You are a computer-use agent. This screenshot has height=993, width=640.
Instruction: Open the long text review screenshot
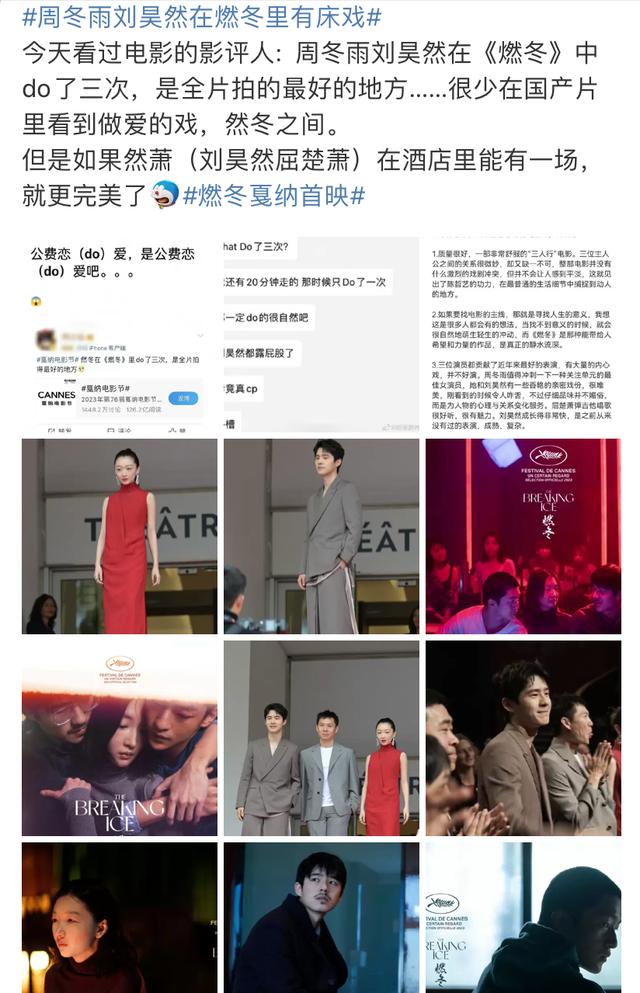(x=523, y=334)
